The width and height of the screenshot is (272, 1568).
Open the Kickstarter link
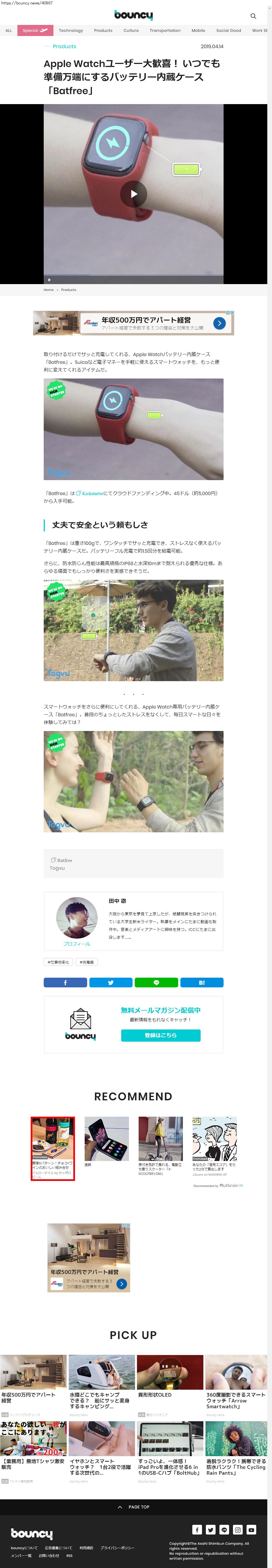(x=92, y=493)
